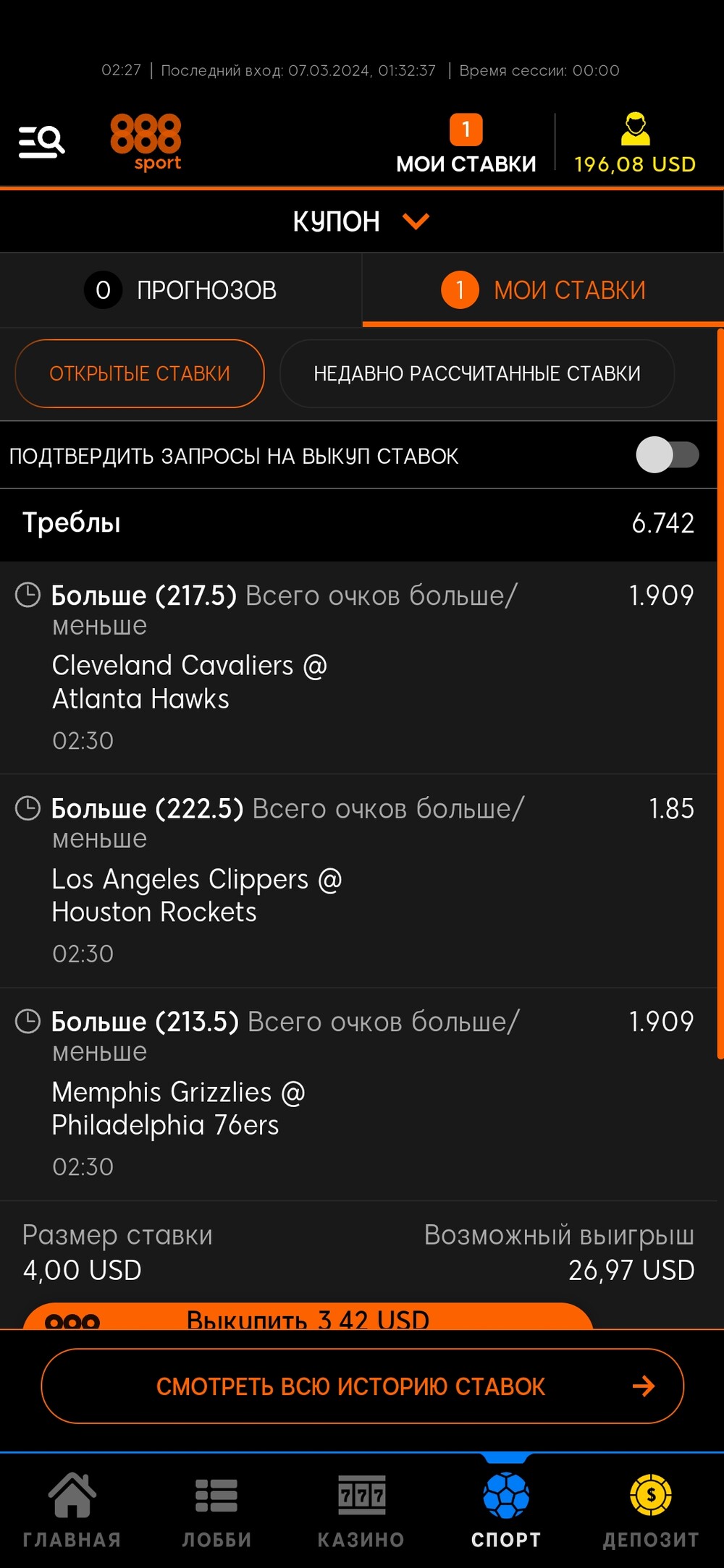Open the Казино tab
The width and height of the screenshot is (724, 1568).
[361, 1510]
